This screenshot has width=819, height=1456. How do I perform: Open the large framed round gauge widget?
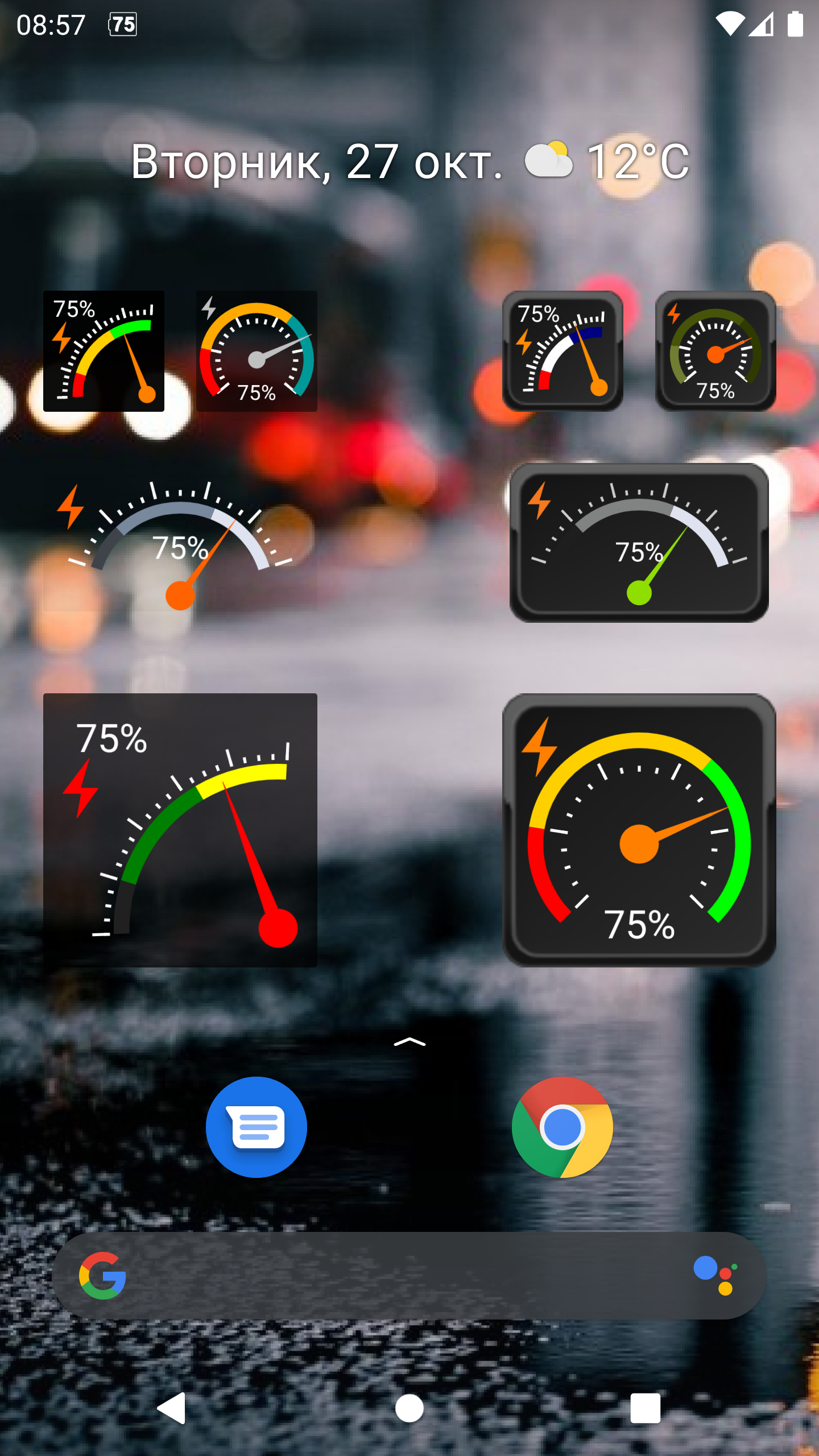point(639,830)
